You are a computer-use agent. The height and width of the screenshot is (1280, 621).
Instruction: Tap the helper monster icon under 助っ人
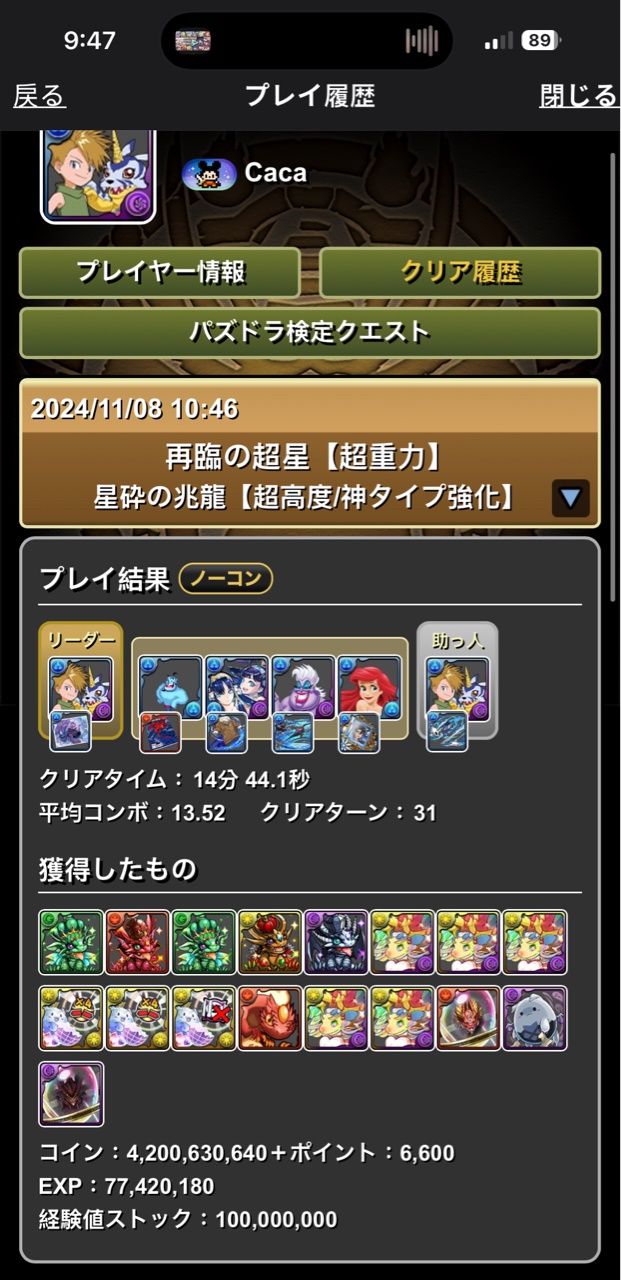457,686
